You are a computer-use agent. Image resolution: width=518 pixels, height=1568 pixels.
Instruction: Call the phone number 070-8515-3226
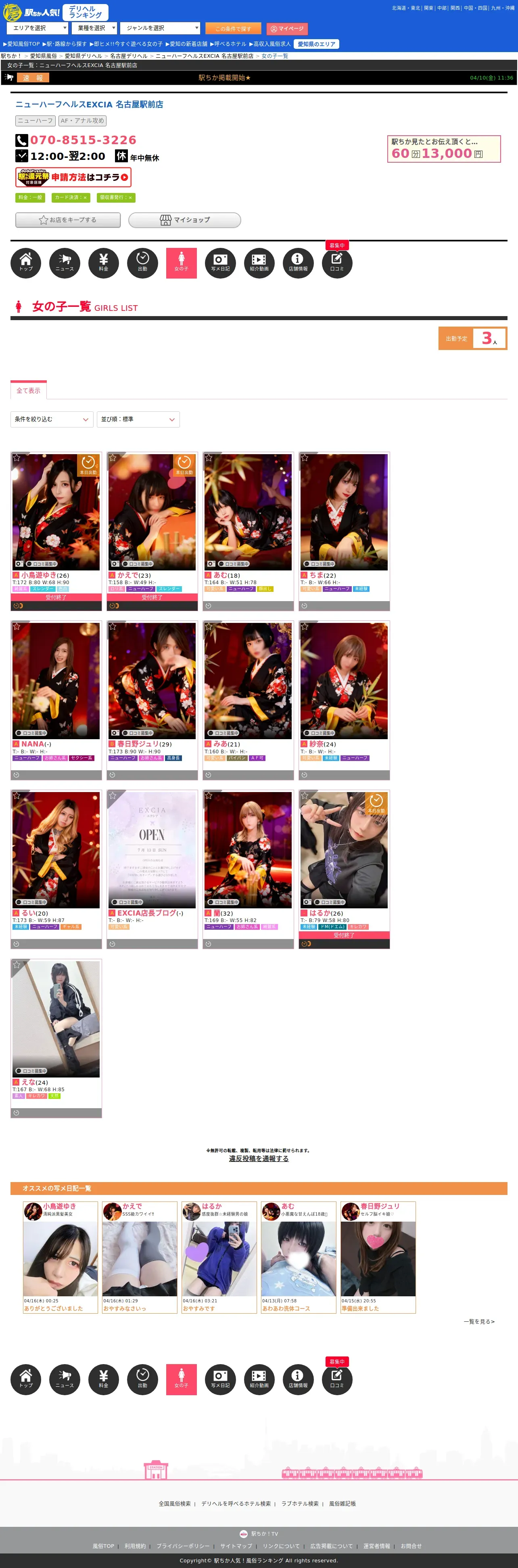click(83, 140)
